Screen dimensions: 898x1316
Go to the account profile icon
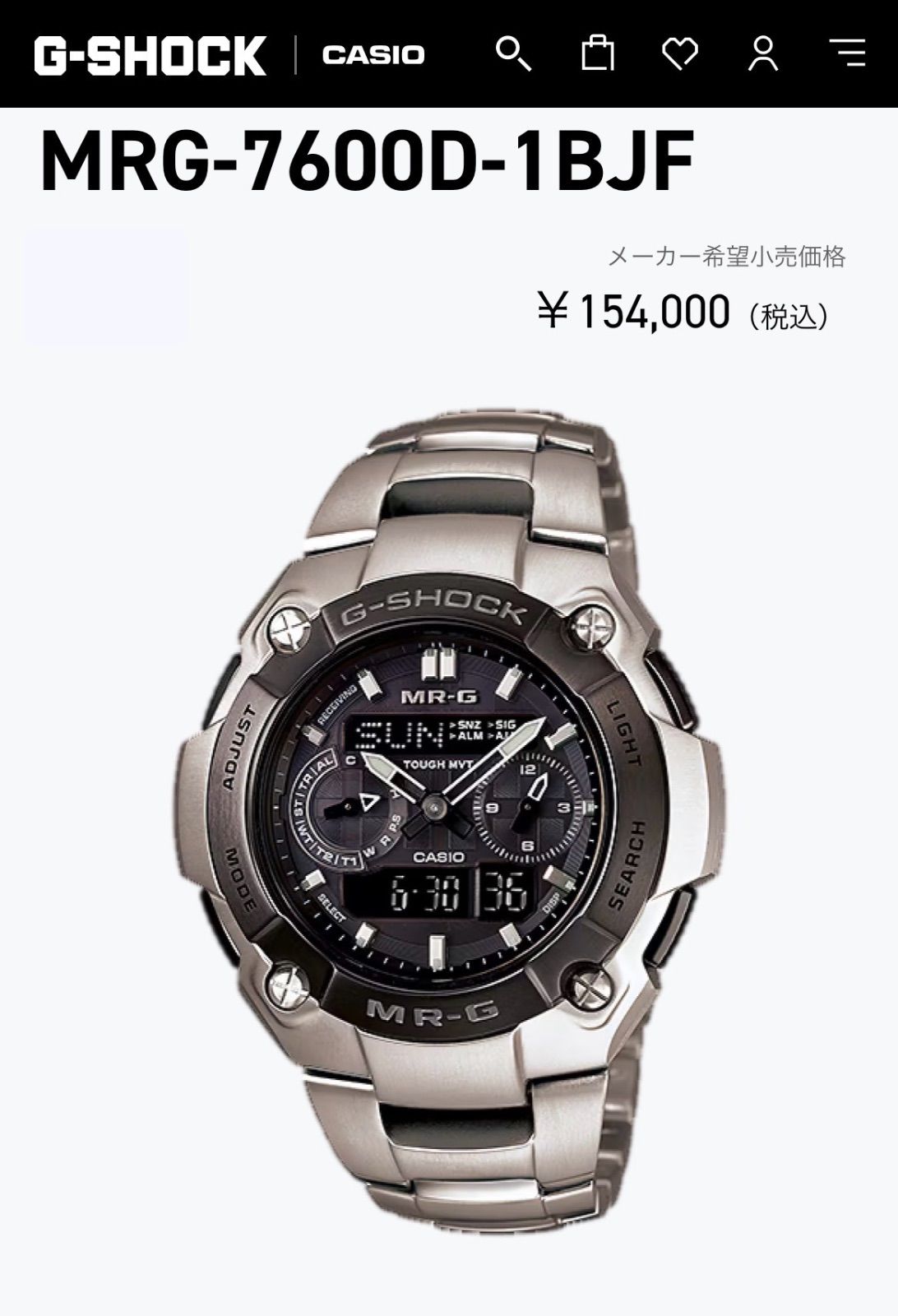point(763,54)
